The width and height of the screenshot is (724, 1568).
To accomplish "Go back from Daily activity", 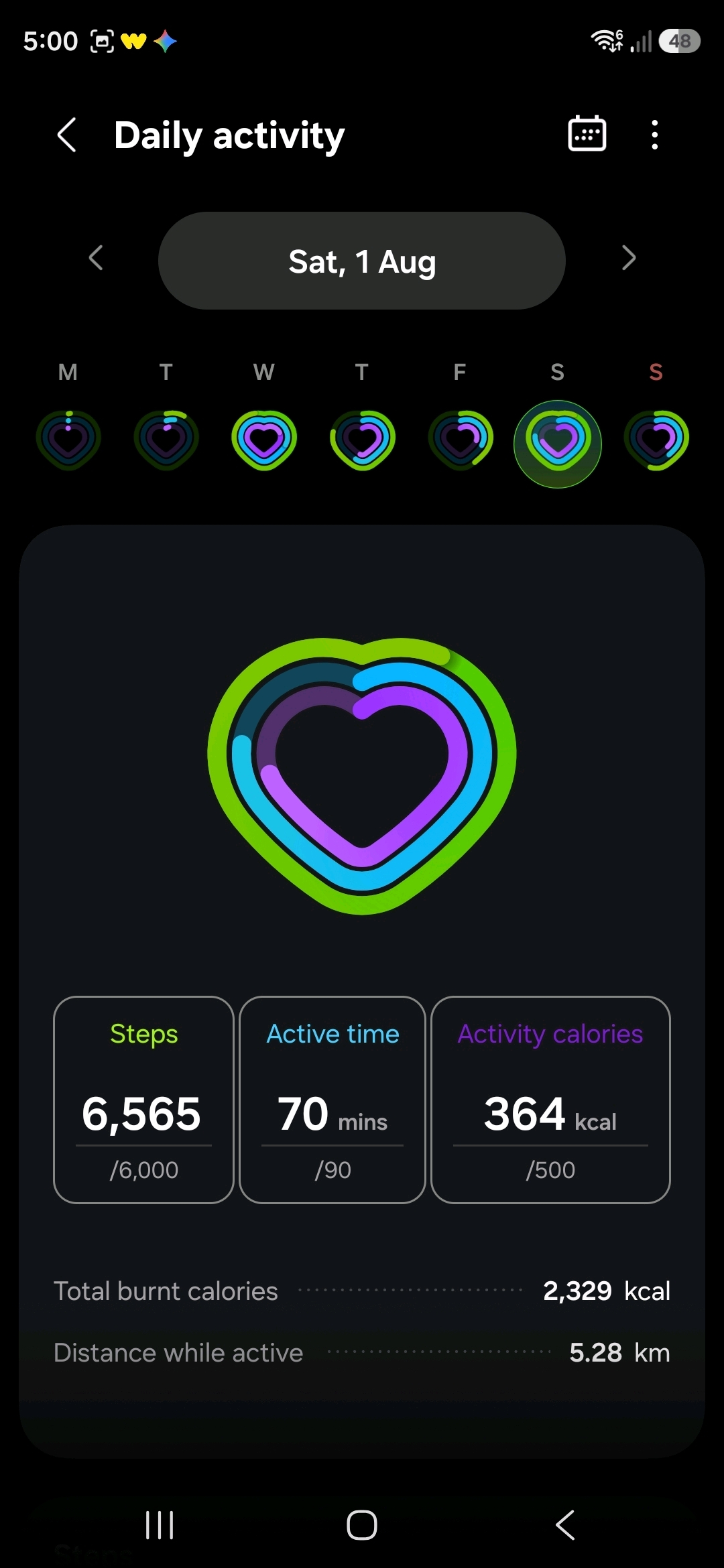I will [67, 135].
